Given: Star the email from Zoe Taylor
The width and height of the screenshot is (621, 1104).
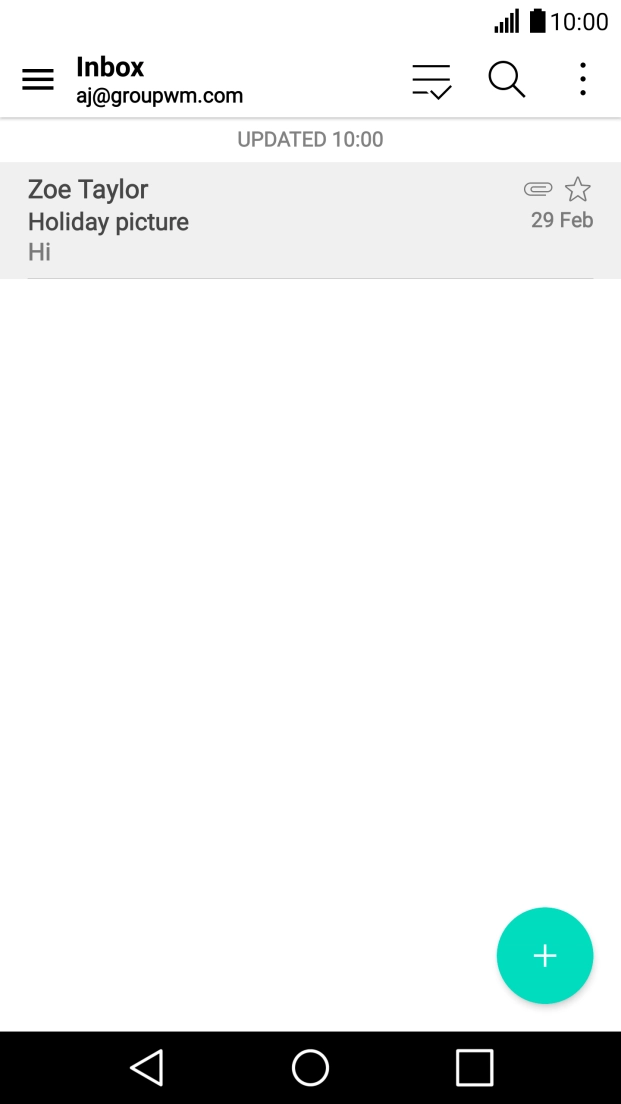Looking at the screenshot, I should pyautogui.click(x=578, y=189).
